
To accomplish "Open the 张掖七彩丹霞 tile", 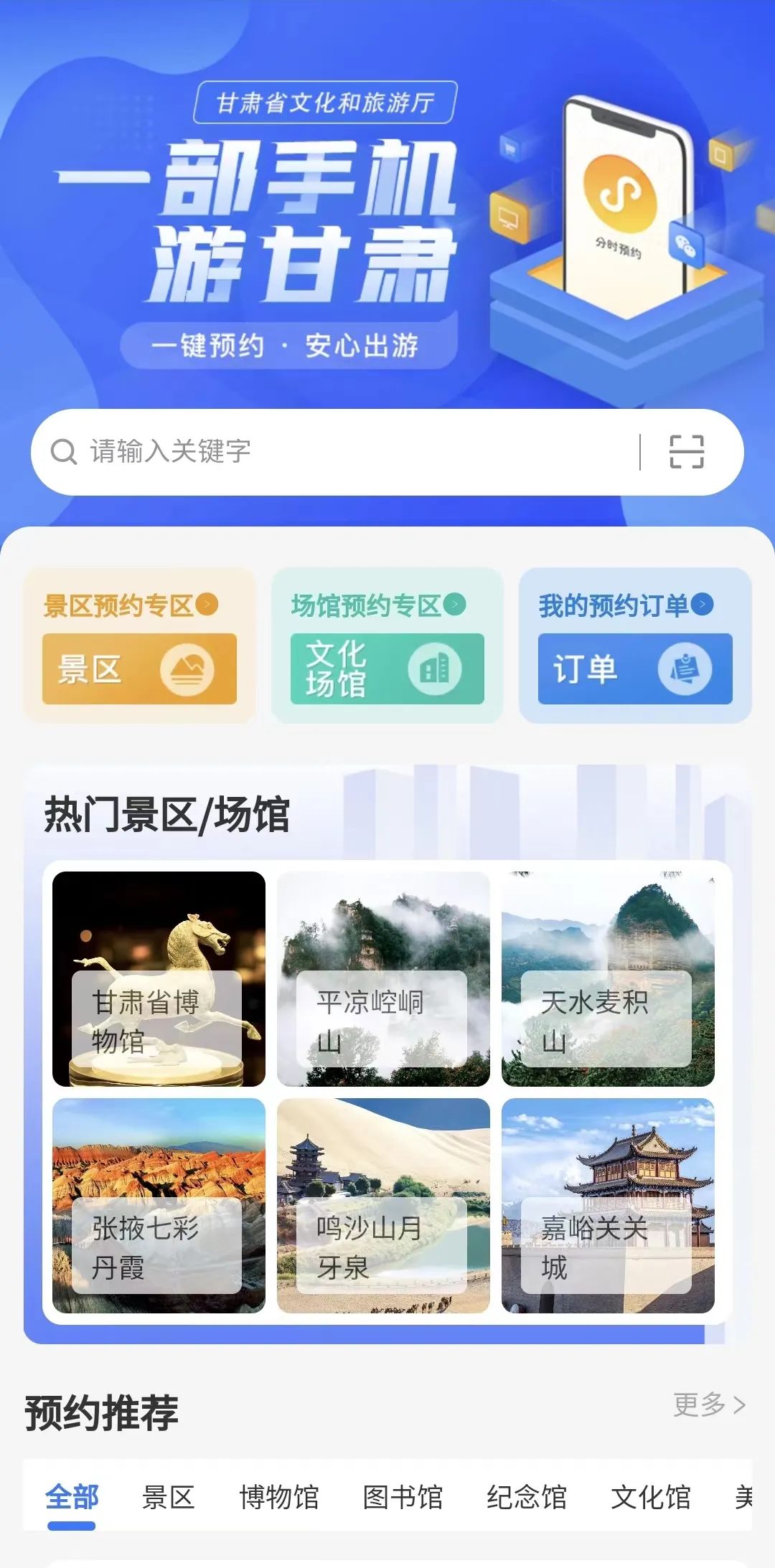I will click(159, 1205).
